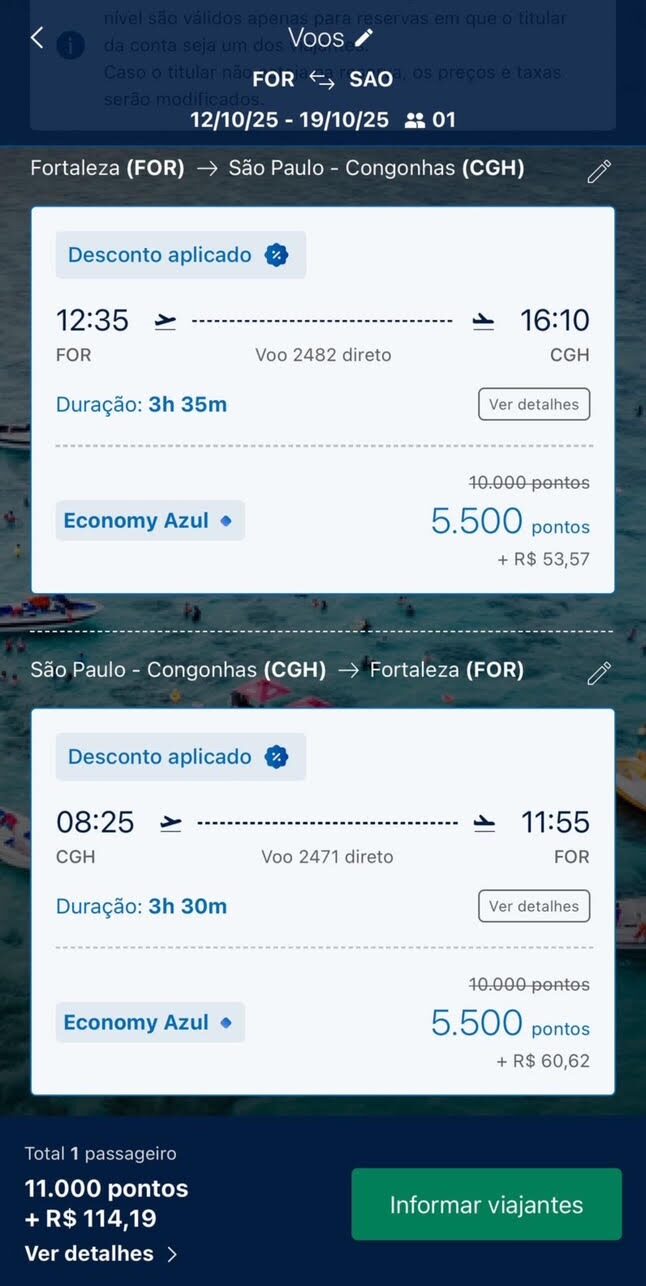646x1286 pixels.
Task: Tap Desconto aplicado badge on 08:25 flight
Action: click(x=180, y=757)
